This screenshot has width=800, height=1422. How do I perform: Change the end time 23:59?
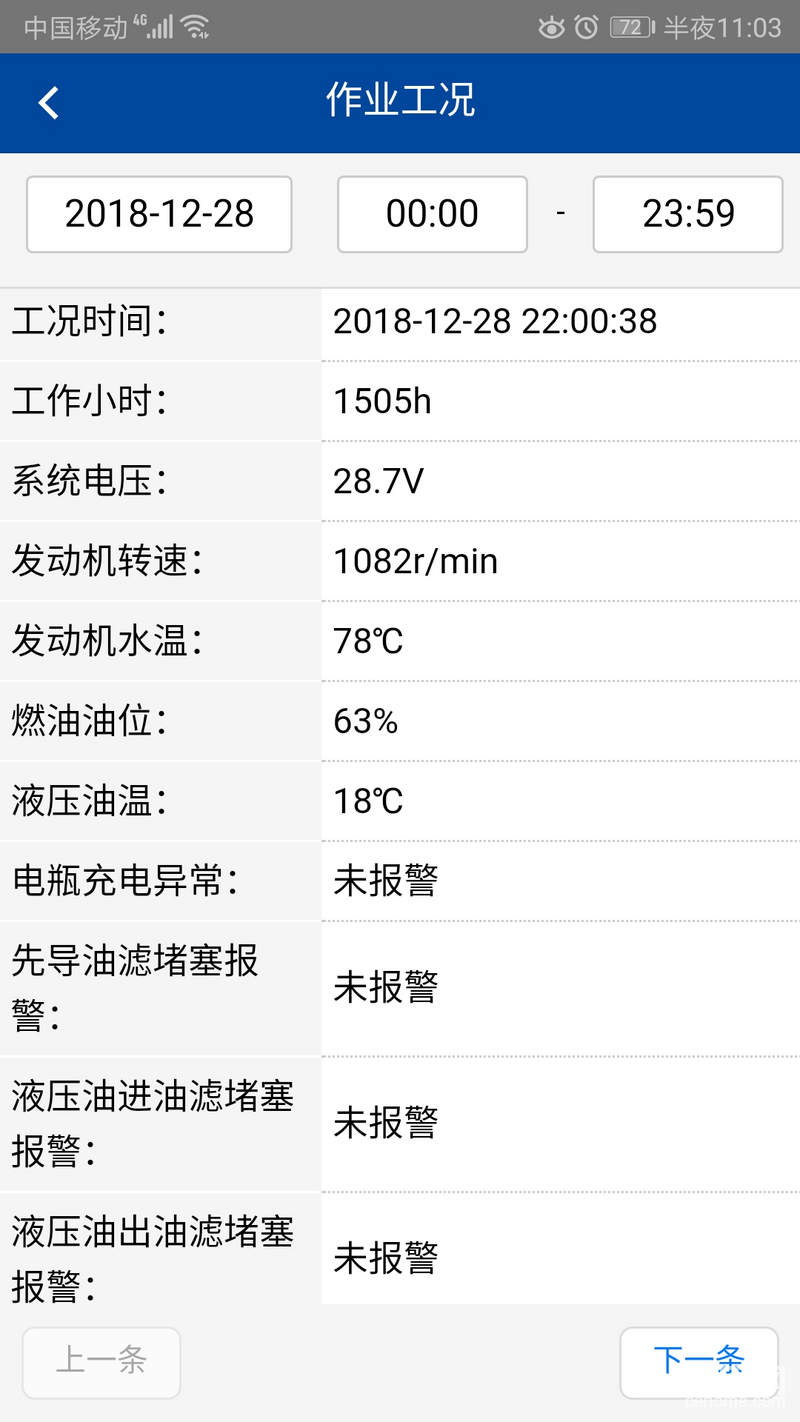(688, 214)
